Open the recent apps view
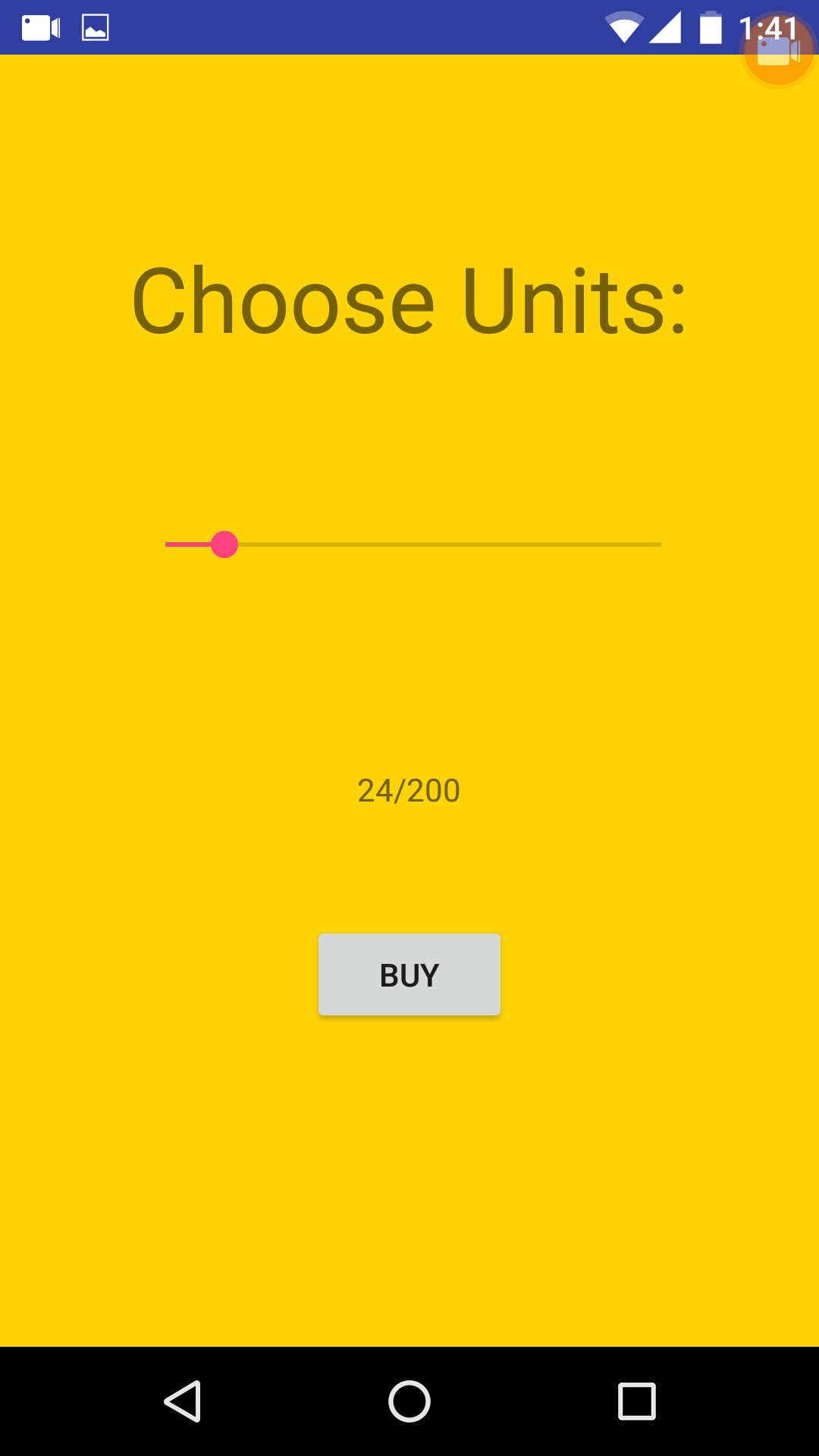The width and height of the screenshot is (819, 1456). 636,1401
